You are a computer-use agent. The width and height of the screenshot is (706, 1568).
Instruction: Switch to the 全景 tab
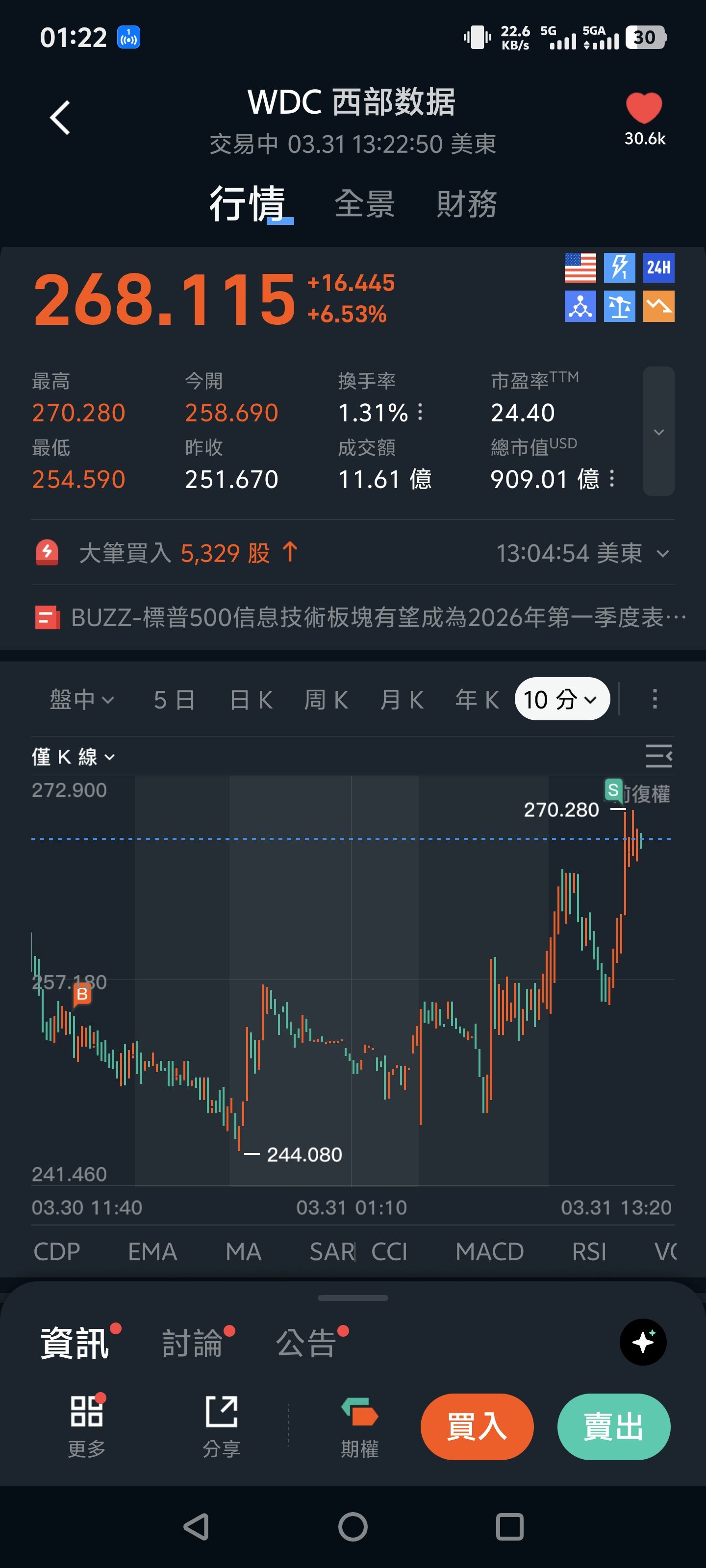click(364, 204)
